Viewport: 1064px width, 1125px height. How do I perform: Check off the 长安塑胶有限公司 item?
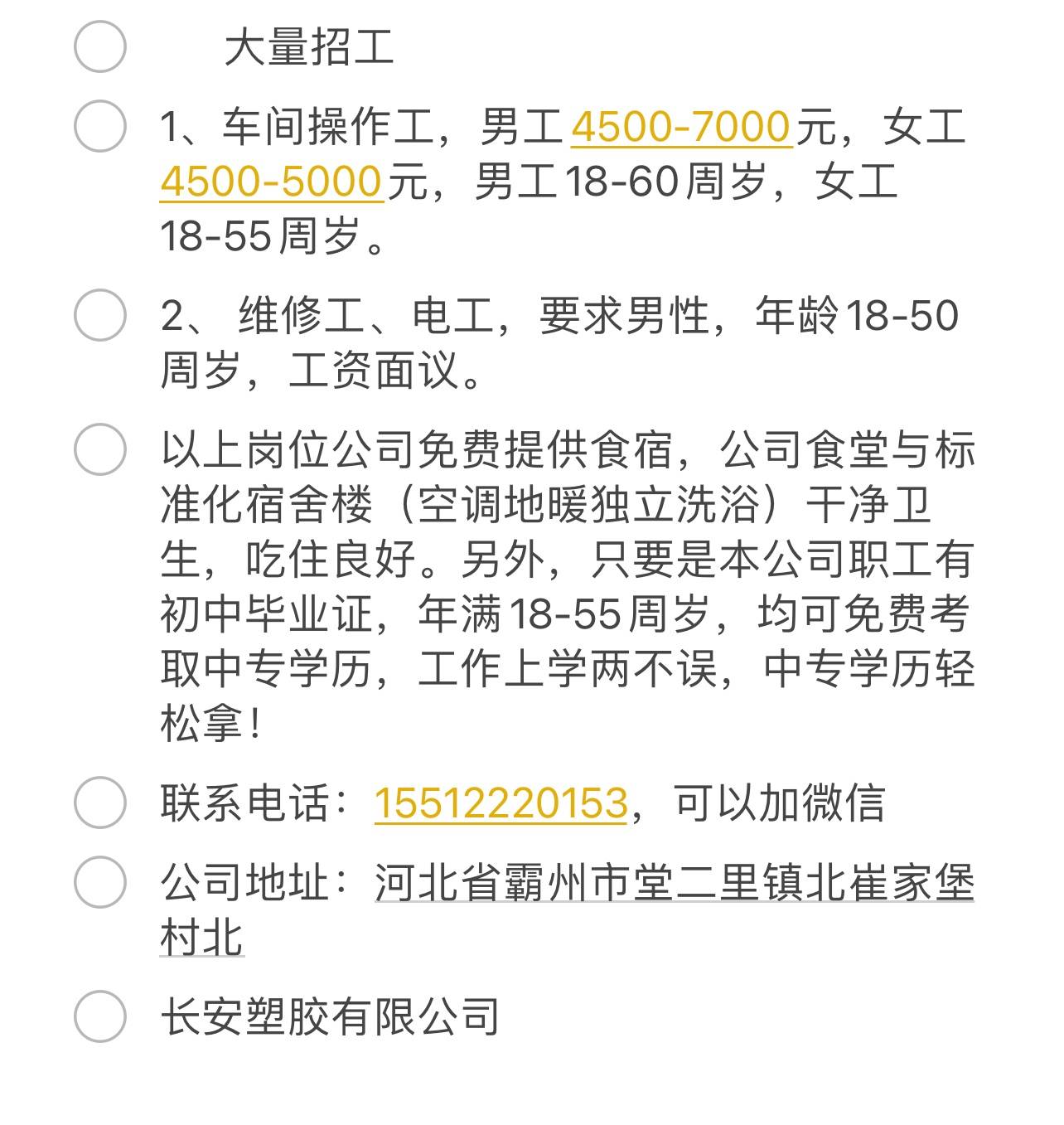tap(100, 1016)
